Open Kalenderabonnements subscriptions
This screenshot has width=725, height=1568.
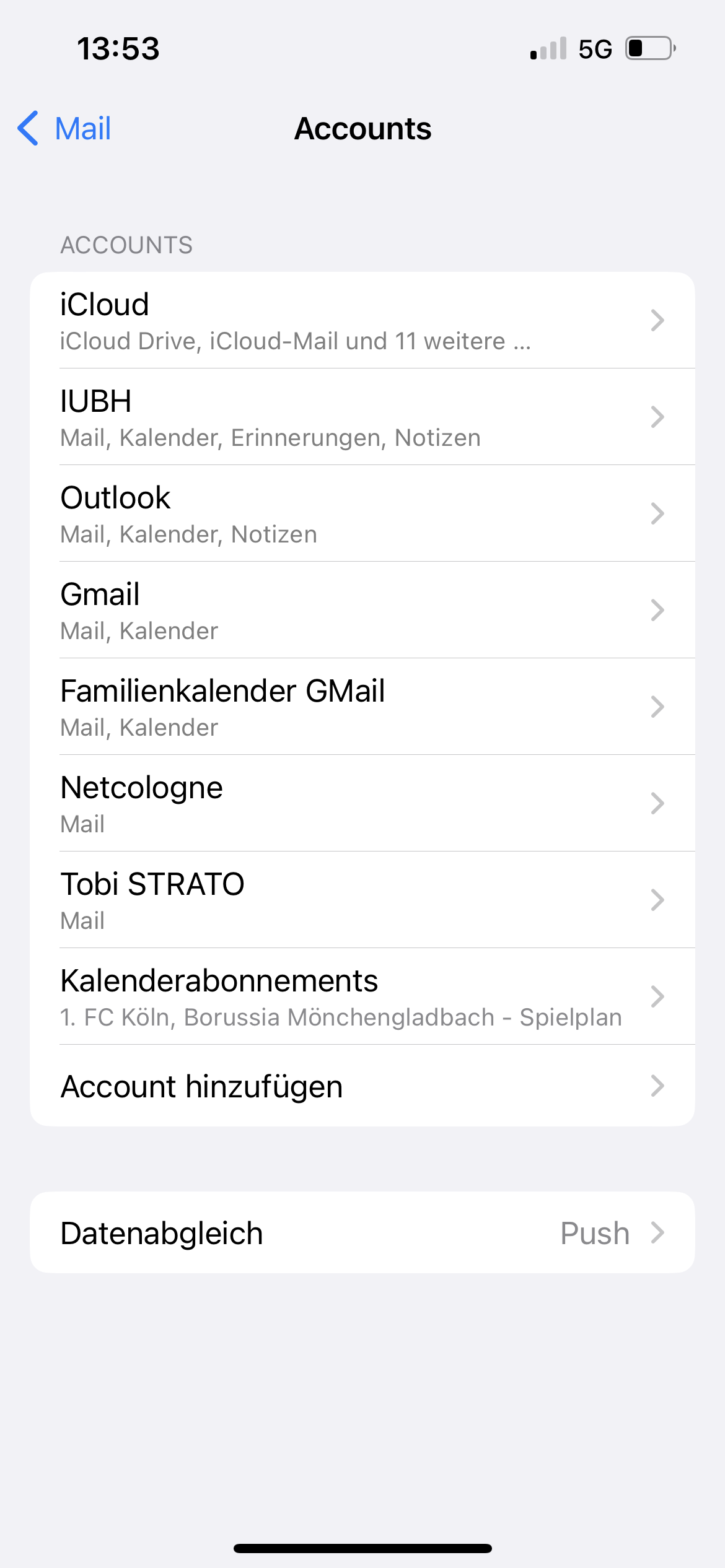362,997
